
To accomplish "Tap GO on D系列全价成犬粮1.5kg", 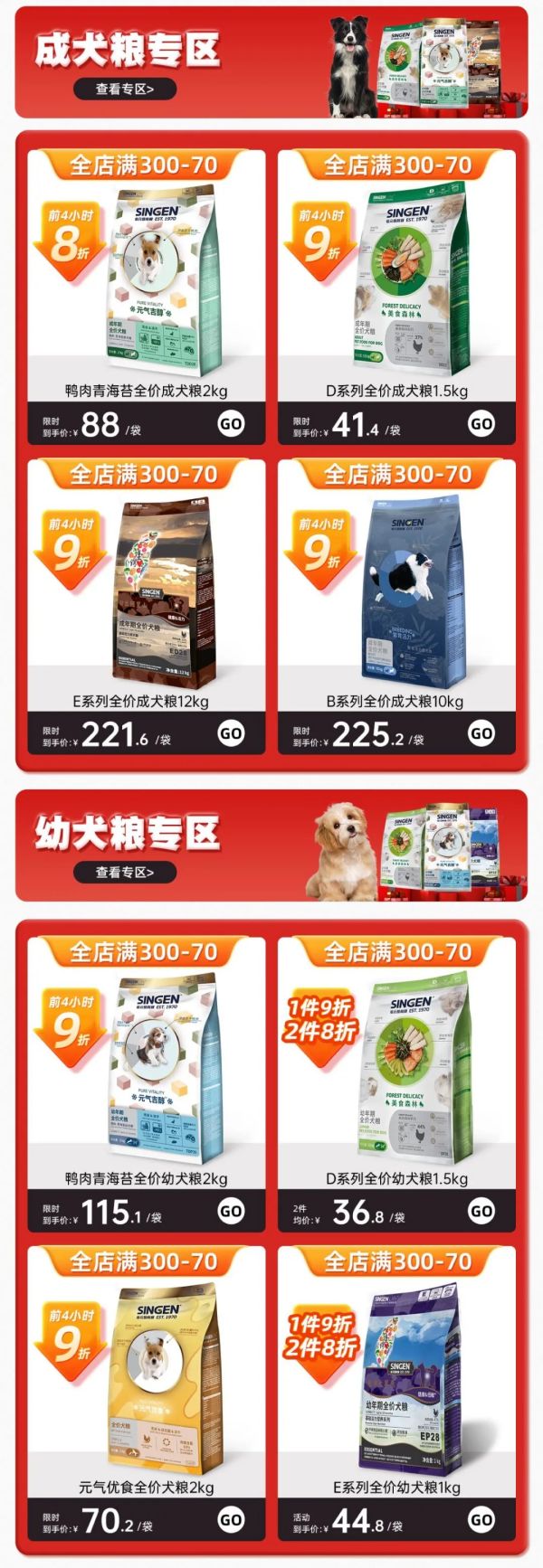I will (x=481, y=423).
